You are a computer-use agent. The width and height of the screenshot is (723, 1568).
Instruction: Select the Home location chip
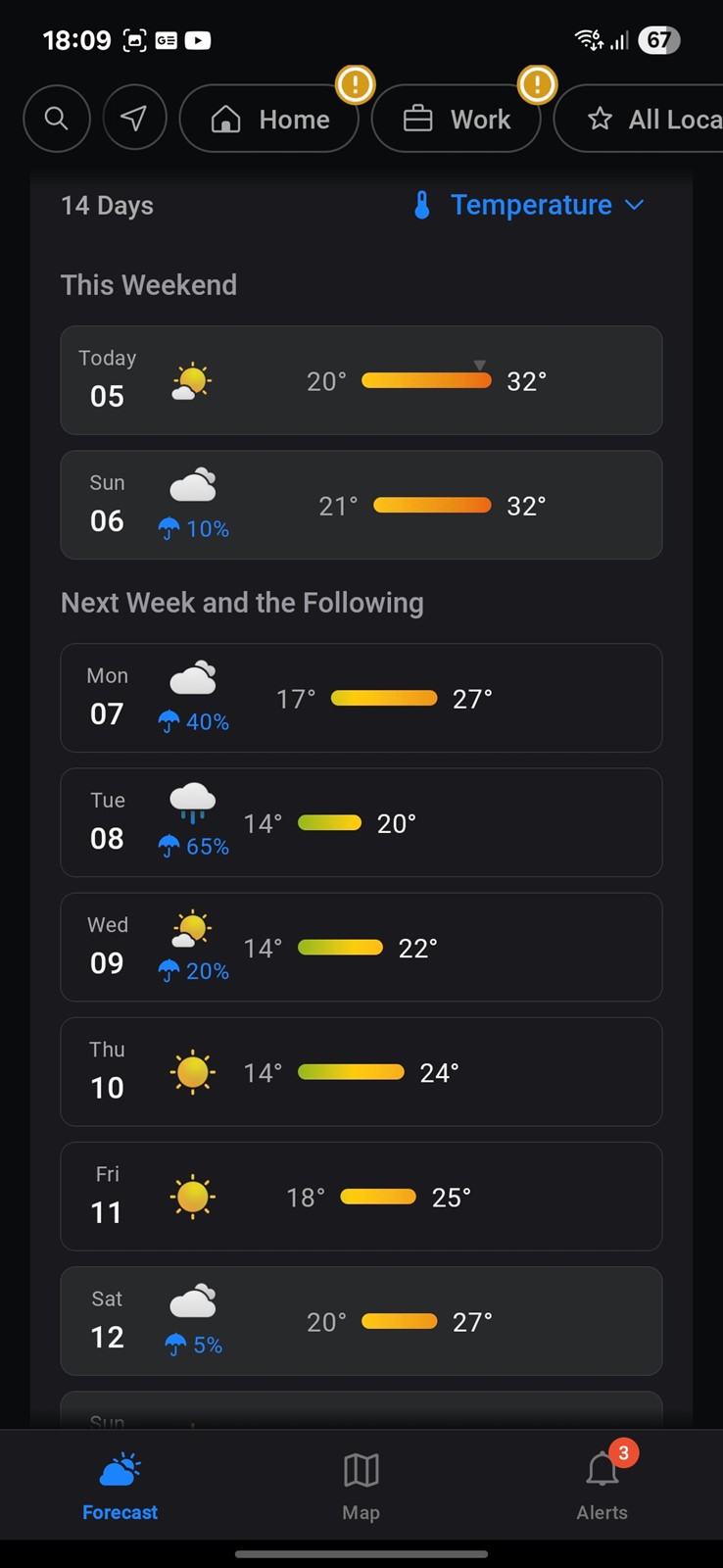coord(269,119)
